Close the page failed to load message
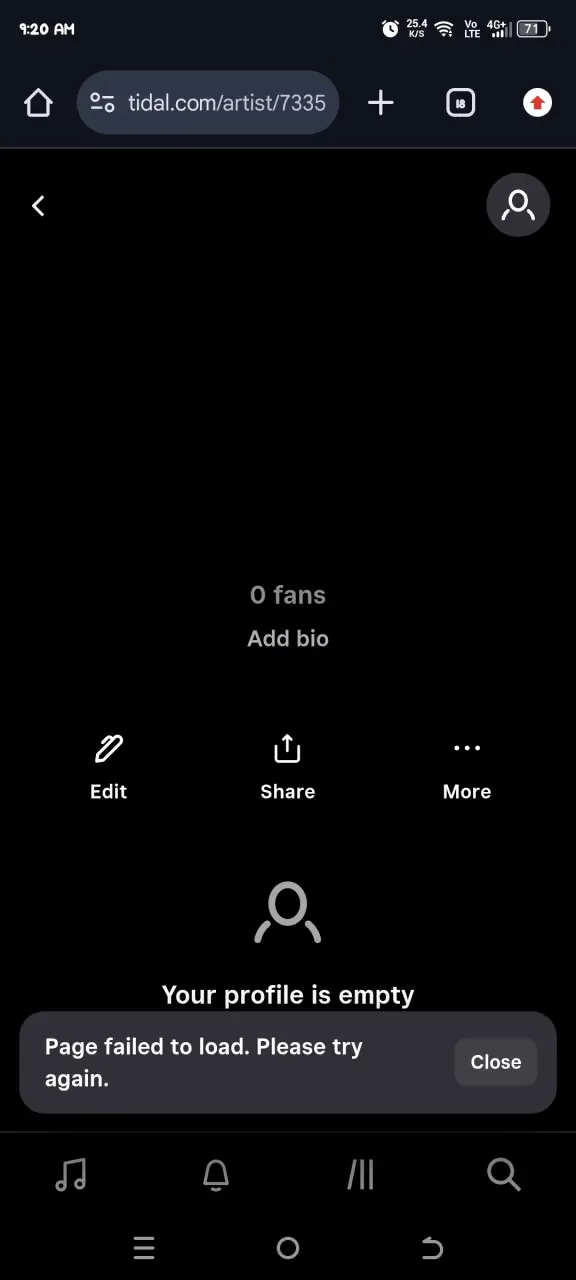576x1280 pixels. pos(496,1062)
